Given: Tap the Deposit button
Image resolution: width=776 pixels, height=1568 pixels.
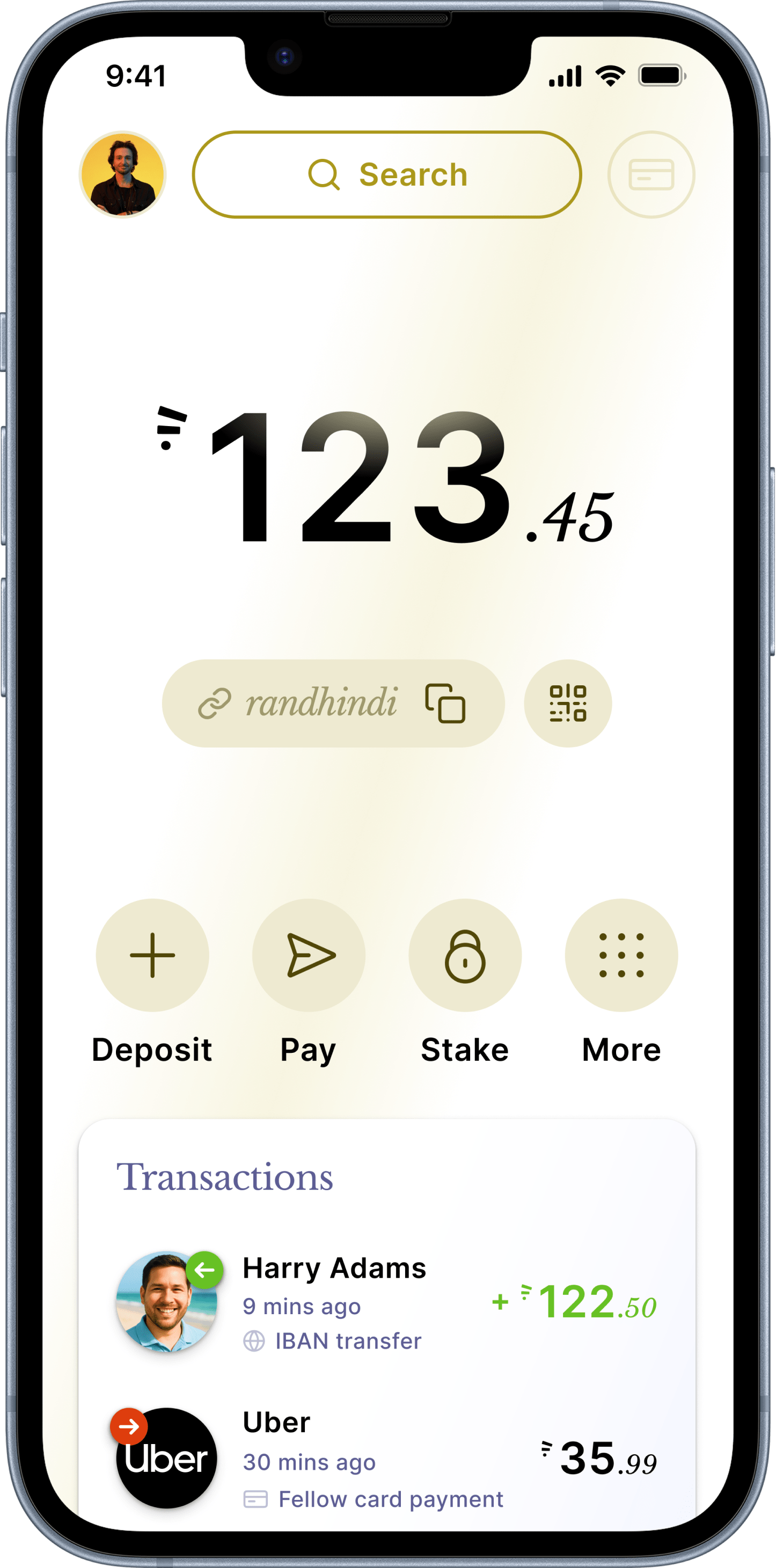Looking at the screenshot, I should coord(152,955).
